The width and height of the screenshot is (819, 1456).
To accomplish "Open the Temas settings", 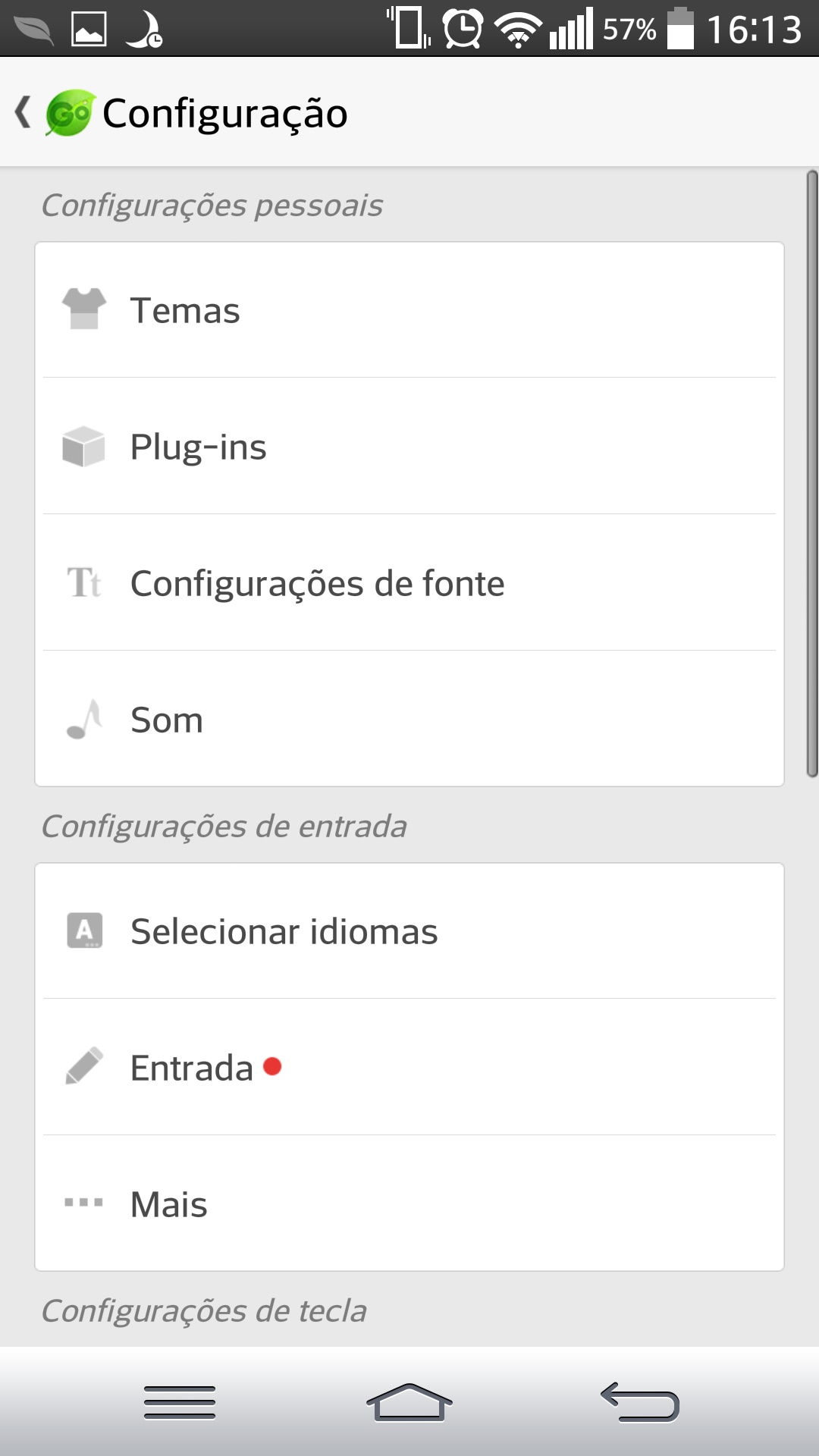I will pos(409,309).
